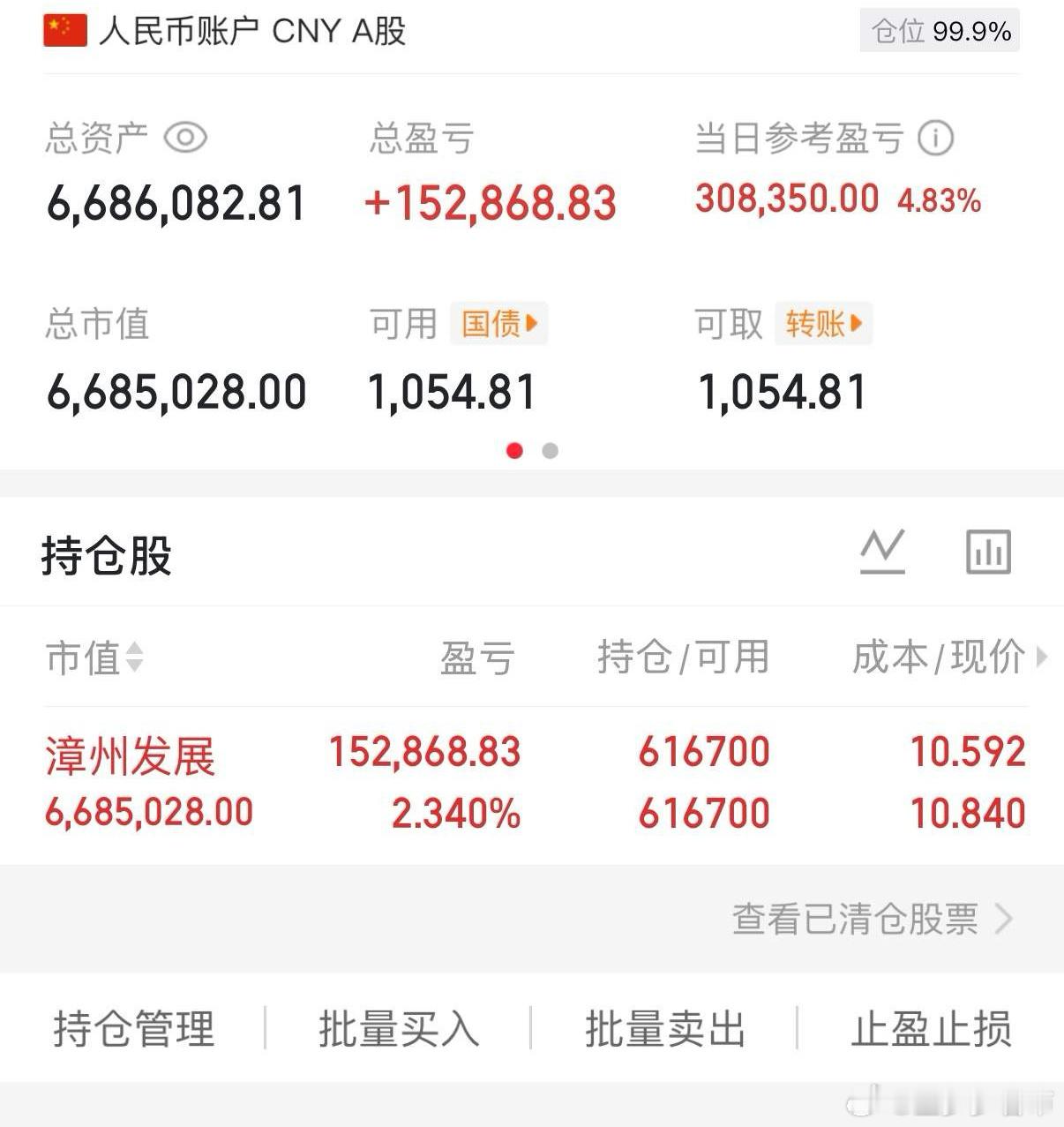The height and width of the screenshot is (1127, 1064).
Task: Tap the 仓位 99.9% position badge
Action: [x=938, y=32]
